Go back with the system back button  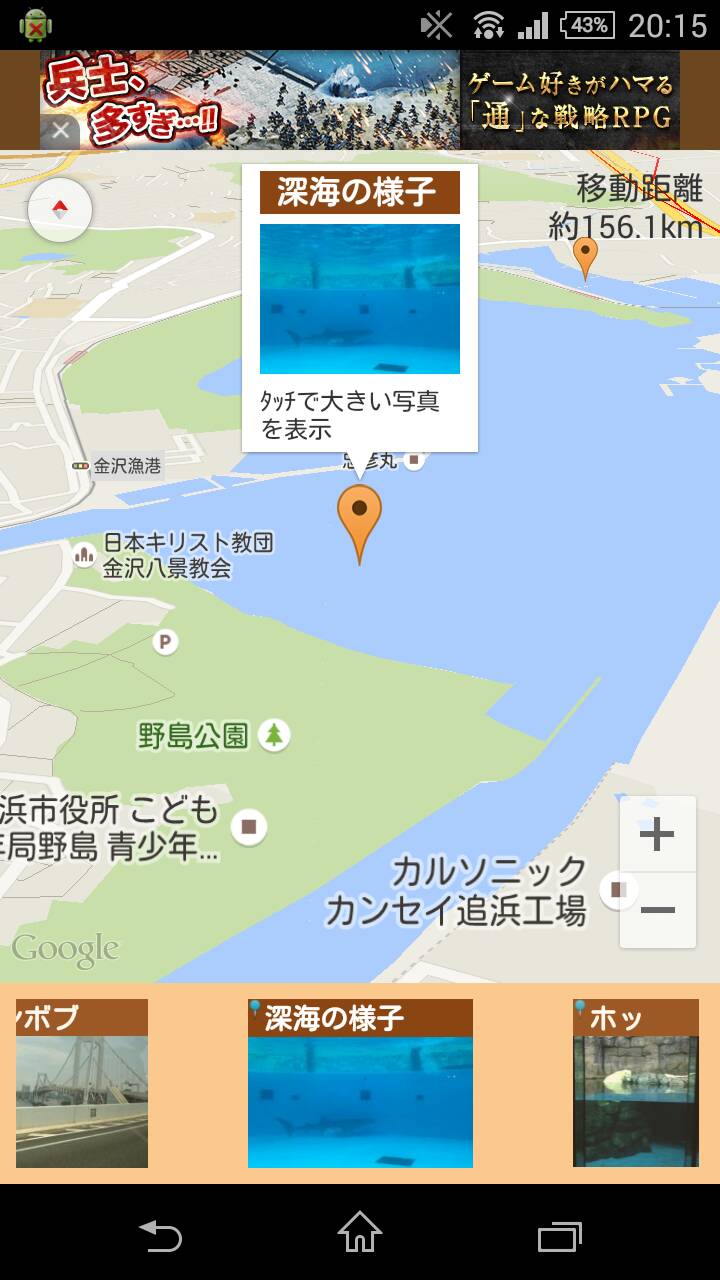click(160, 1236)
